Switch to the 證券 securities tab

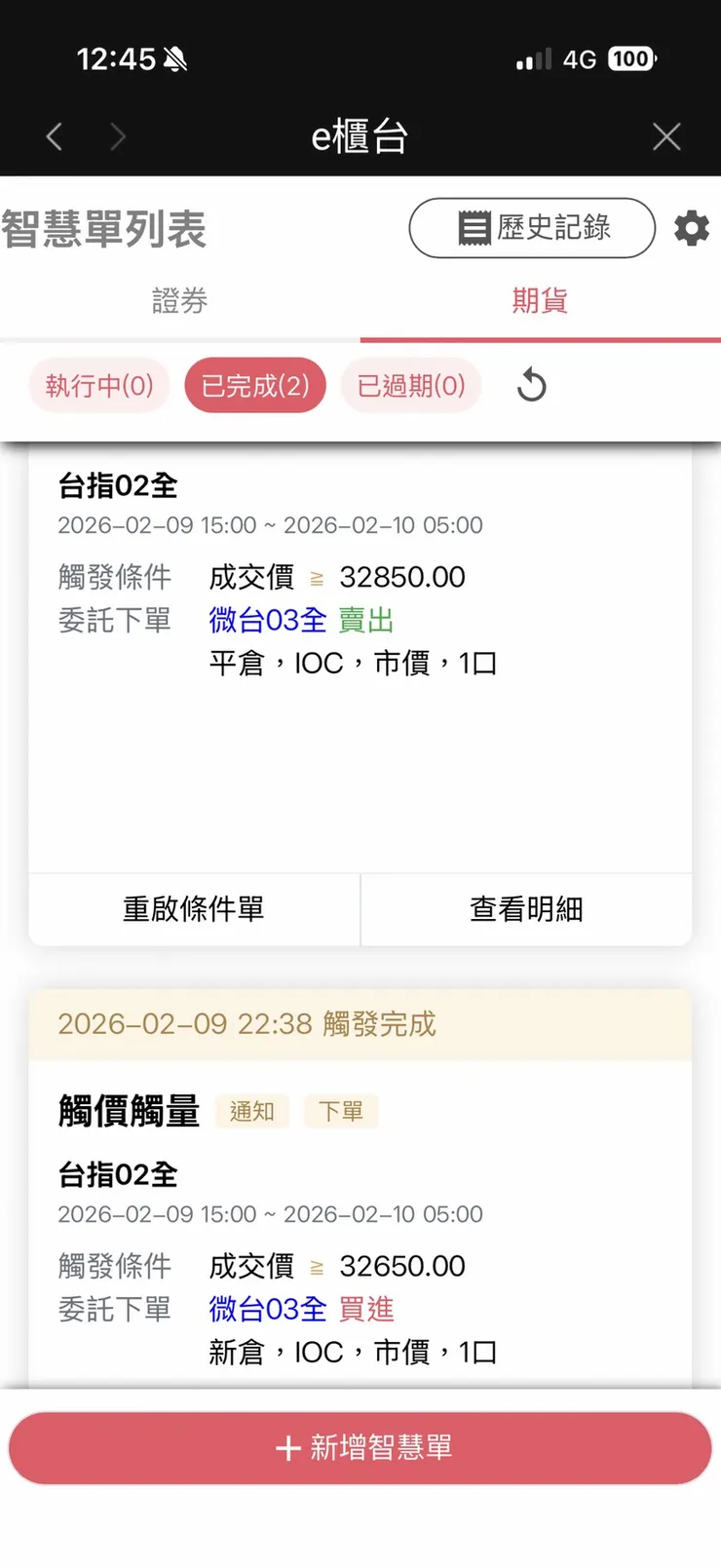(180, 302)
